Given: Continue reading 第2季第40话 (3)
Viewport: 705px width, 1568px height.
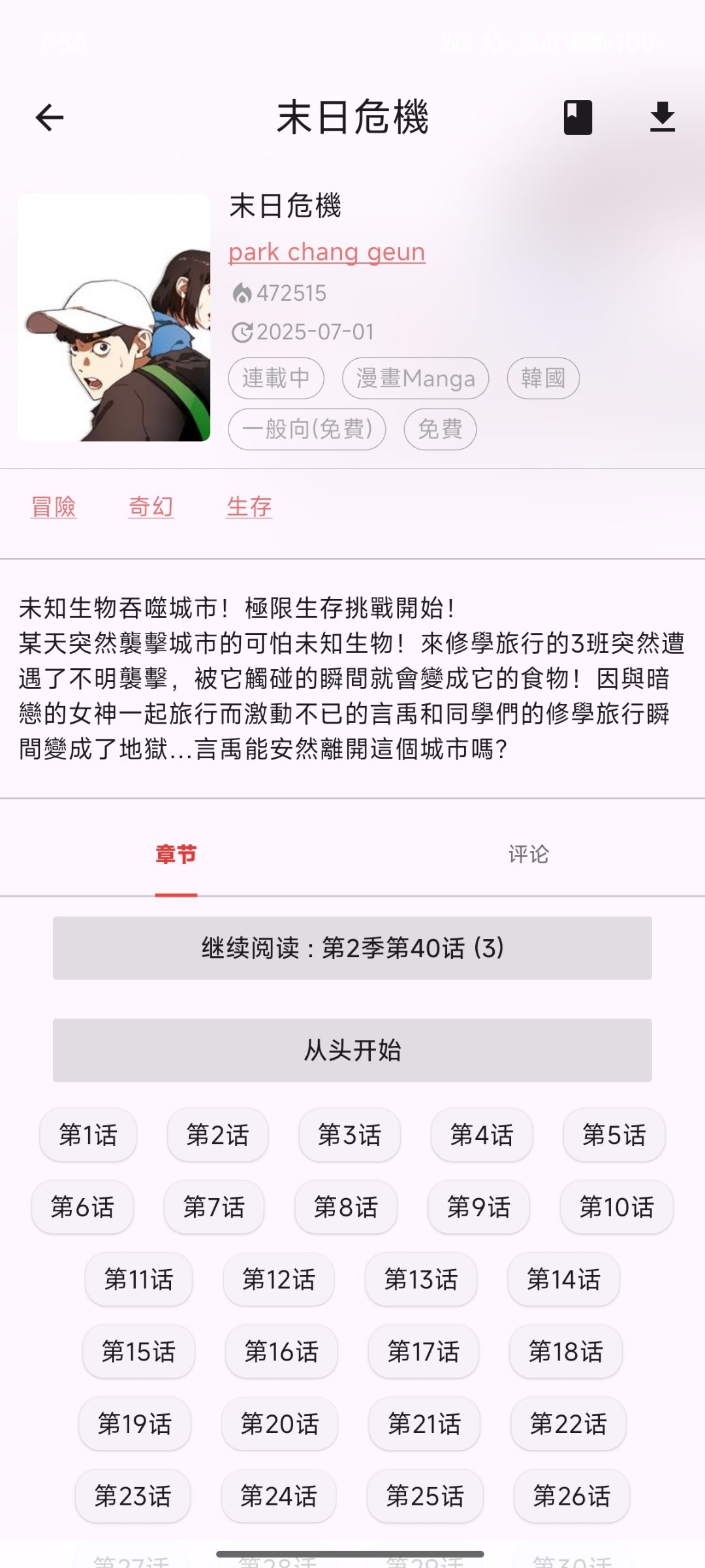Looking at the screenshot, I should point(352,948).
